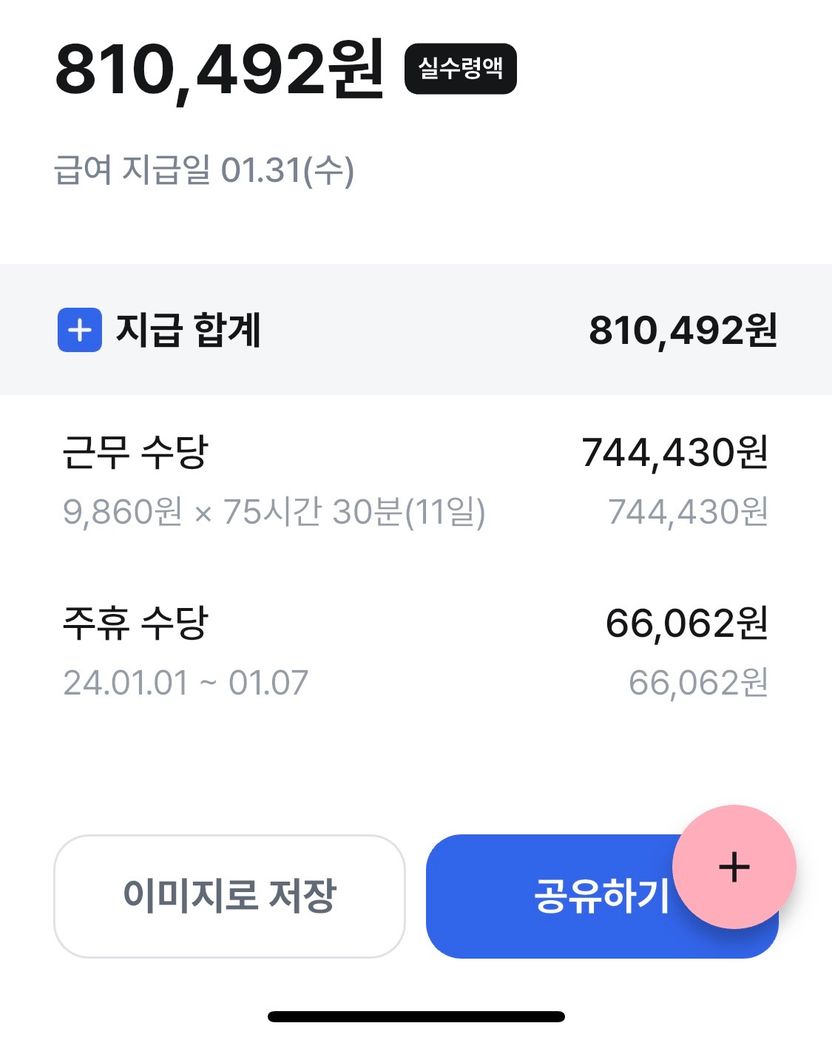Save the payslip as an image
Viewport: 832px width, 1040px height.
[229, 896]
